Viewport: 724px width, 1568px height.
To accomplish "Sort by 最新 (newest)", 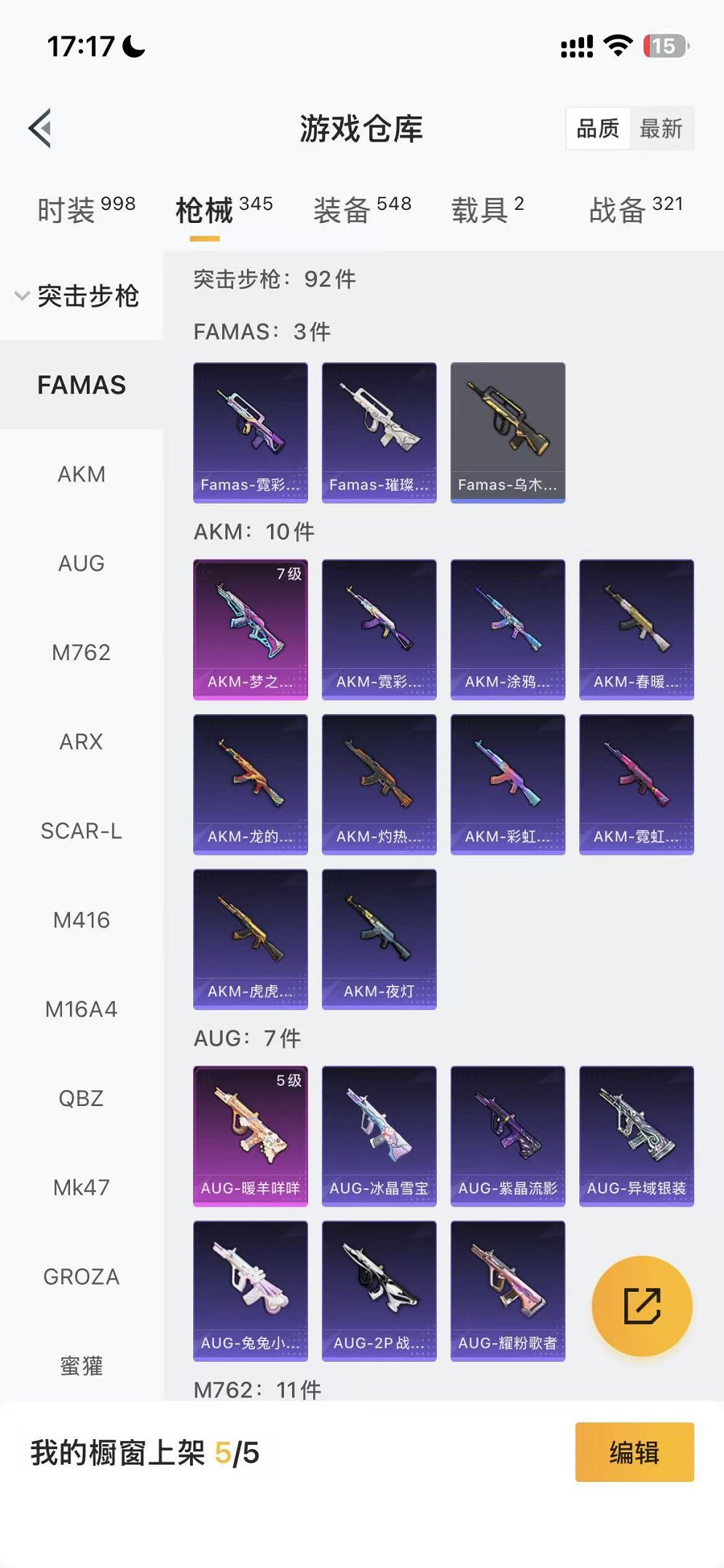I will [661, 128].
